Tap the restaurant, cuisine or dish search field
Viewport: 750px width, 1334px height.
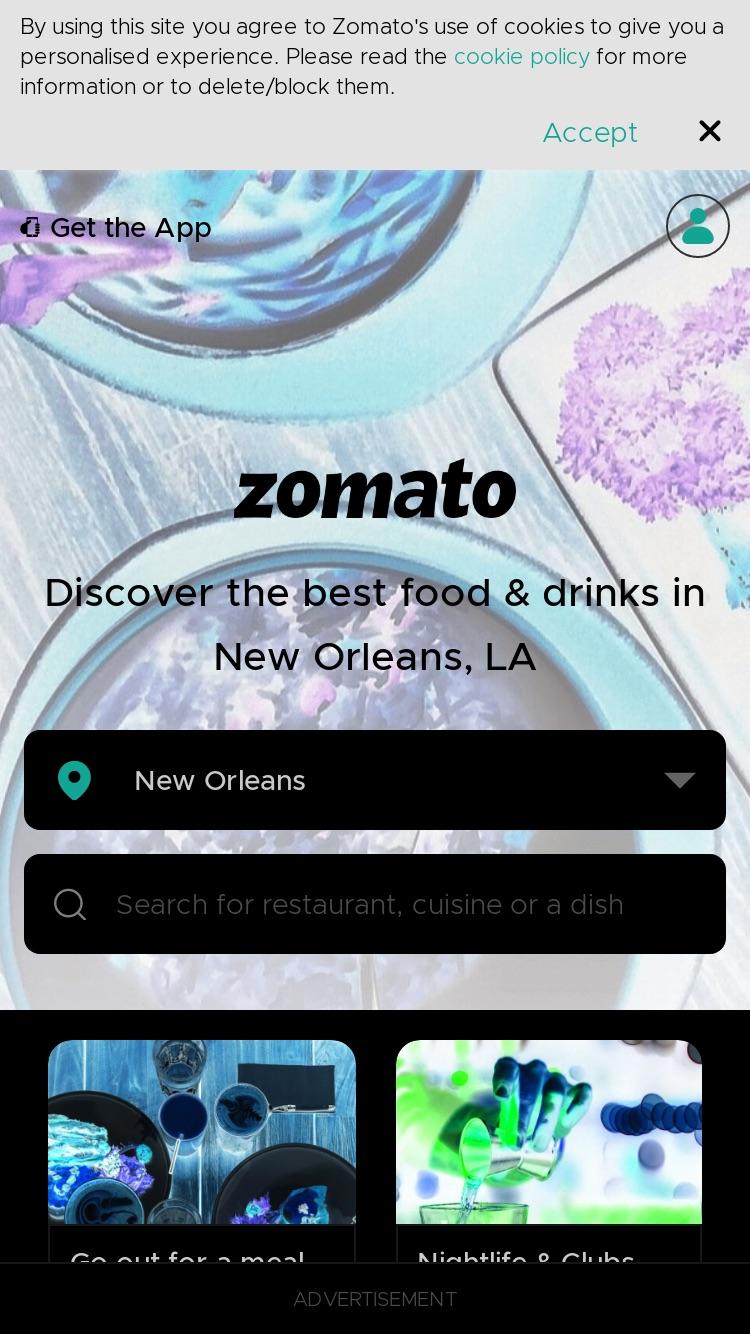point(375,904)
